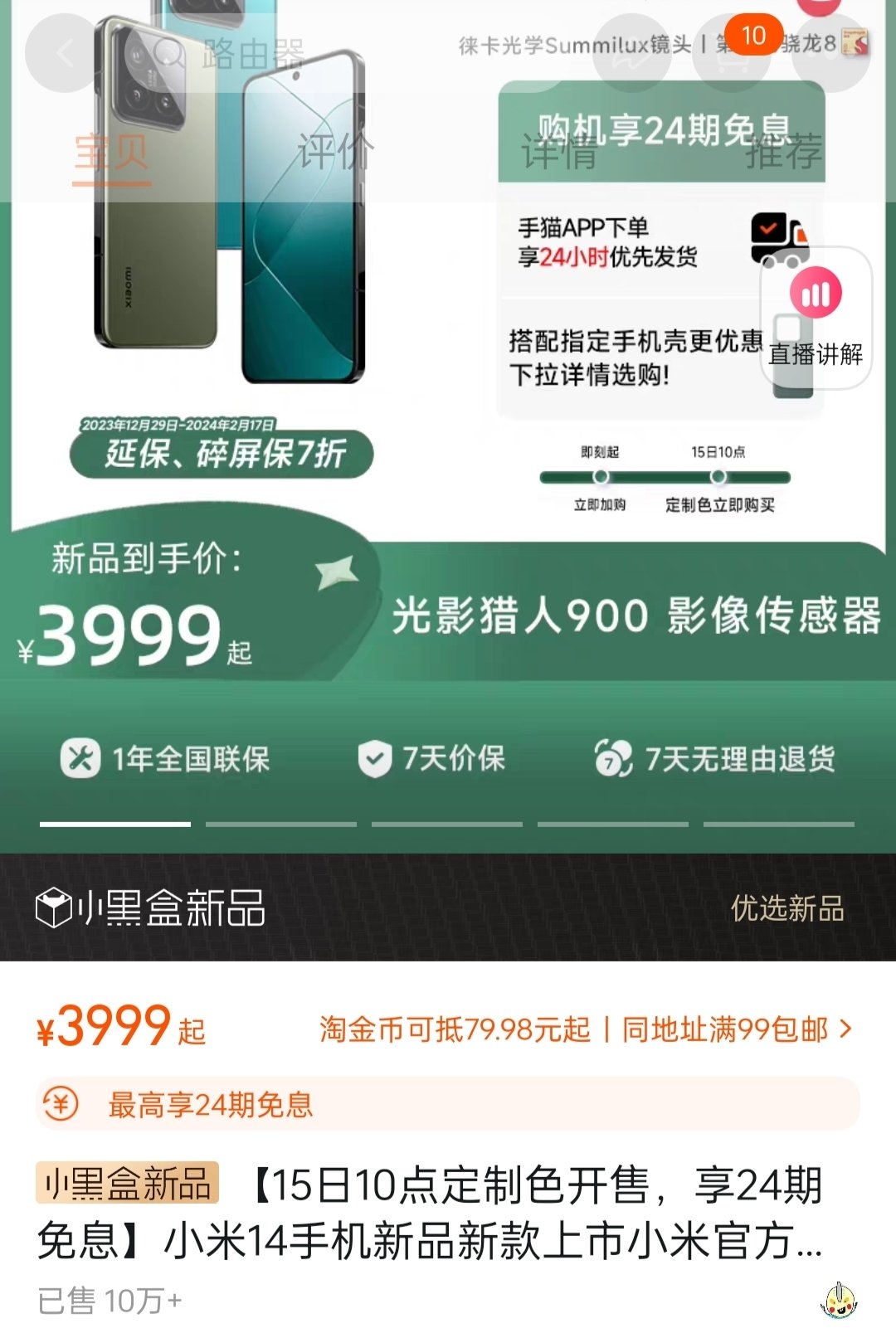Switch to the 评价 tab
The image size is (896, 1343).
click(x=336, y=152)
